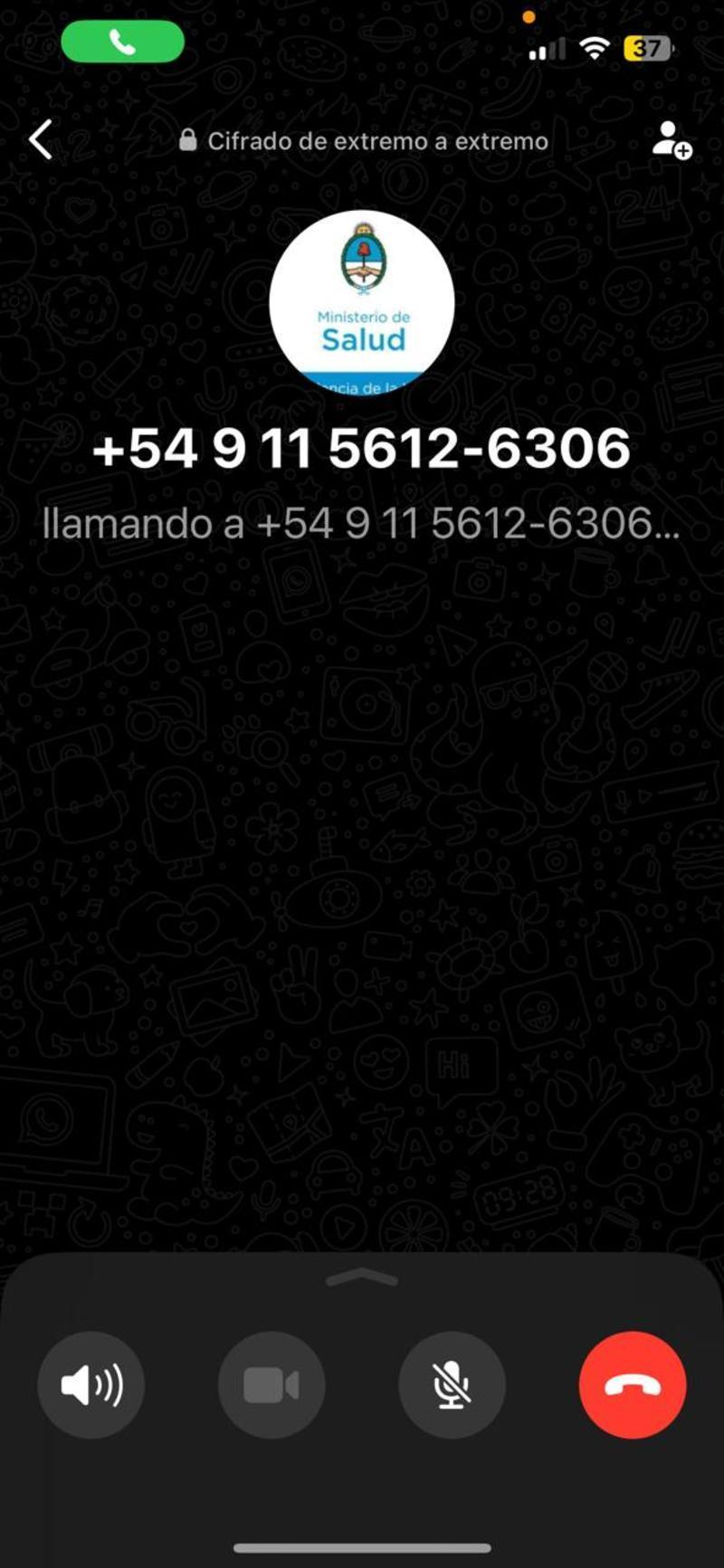Image resolution: width=724 pixels, height=1568 pixels.
Task: Turn on the speaker
Action: (90, 1385)
